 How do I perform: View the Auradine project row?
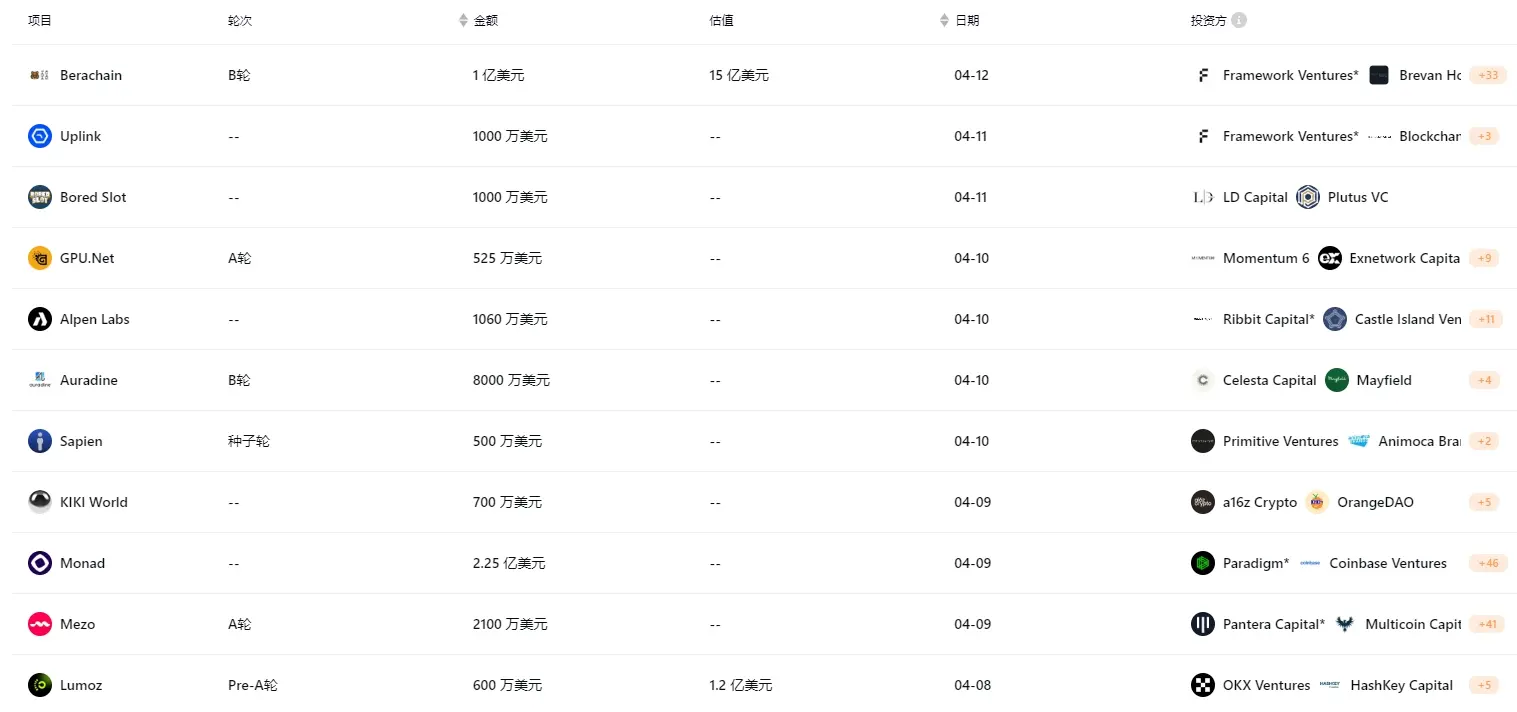coord(88,381)
